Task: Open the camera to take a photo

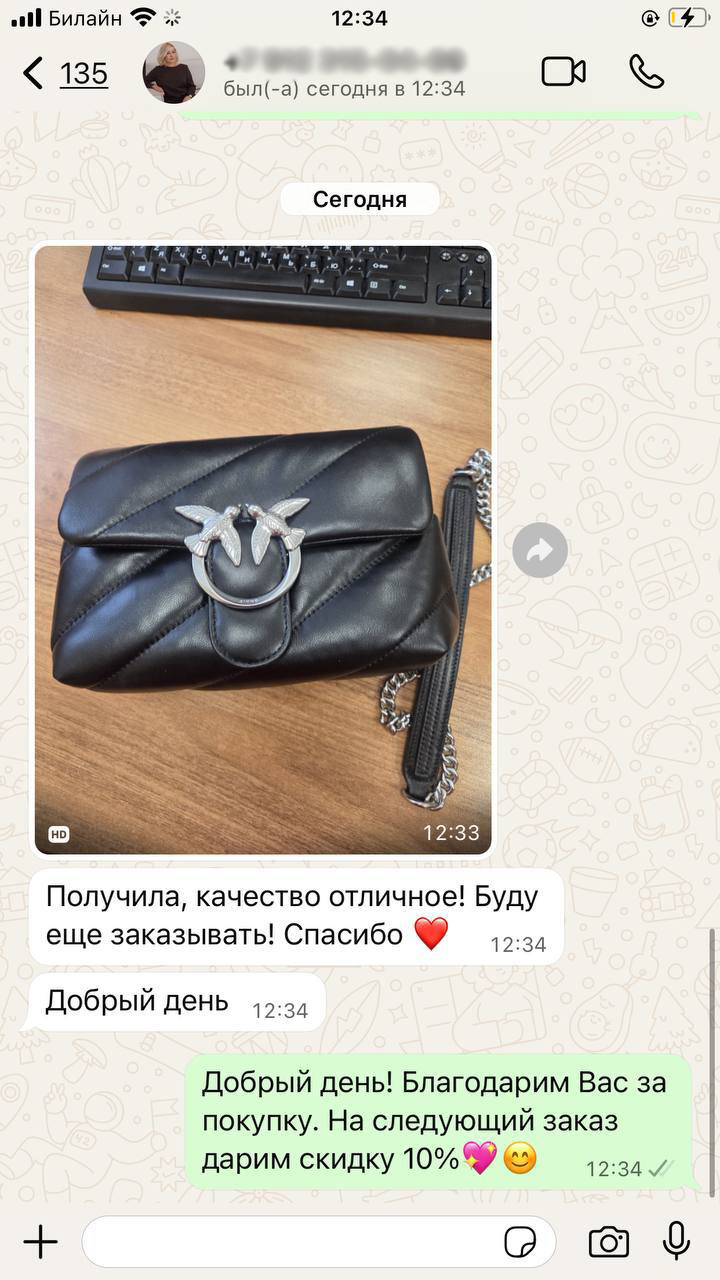Action: pyautogui.click(x=608, y=1243)
